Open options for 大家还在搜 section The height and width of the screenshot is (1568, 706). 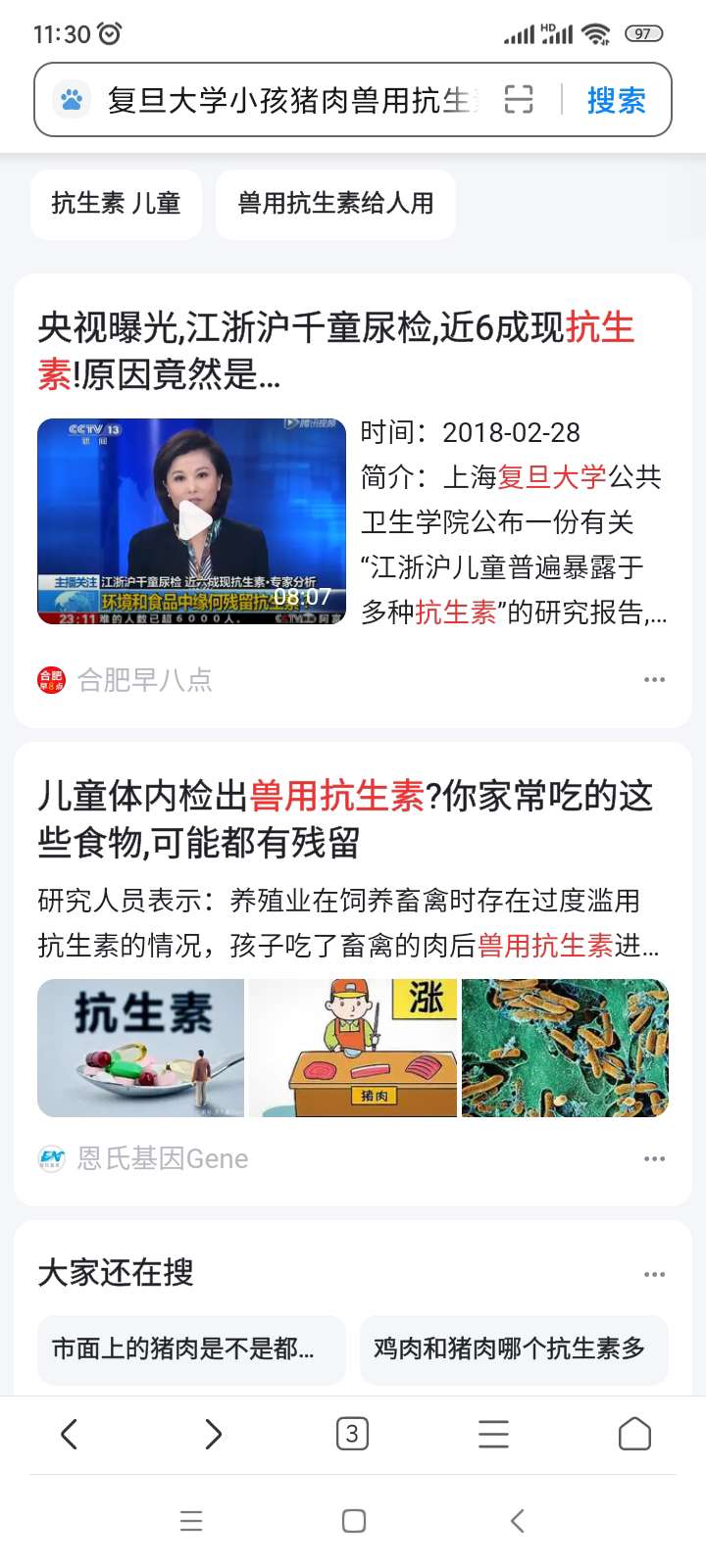pyautogui.click(x=654, y=1274)
